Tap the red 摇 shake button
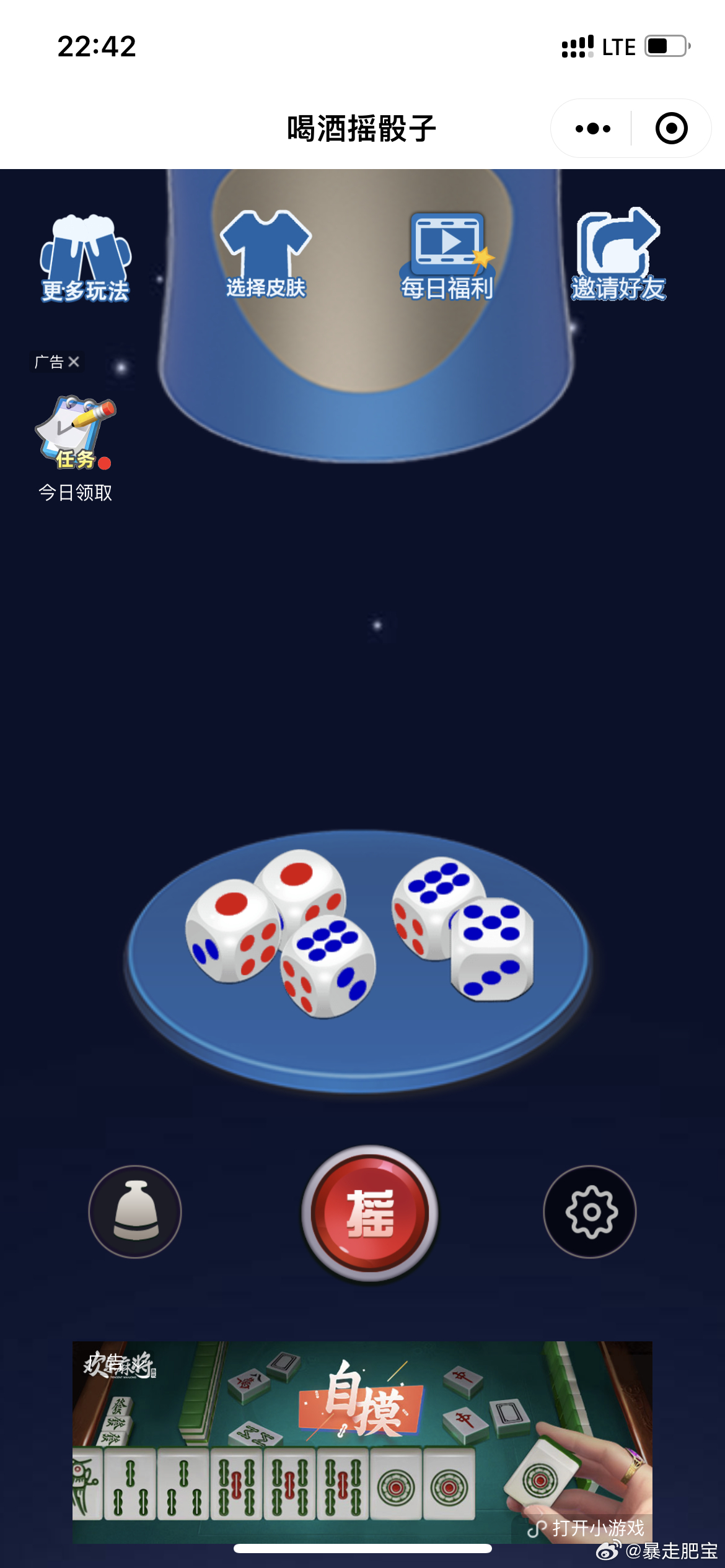This screenshot has height=1568, width=725. point(370,1214)
